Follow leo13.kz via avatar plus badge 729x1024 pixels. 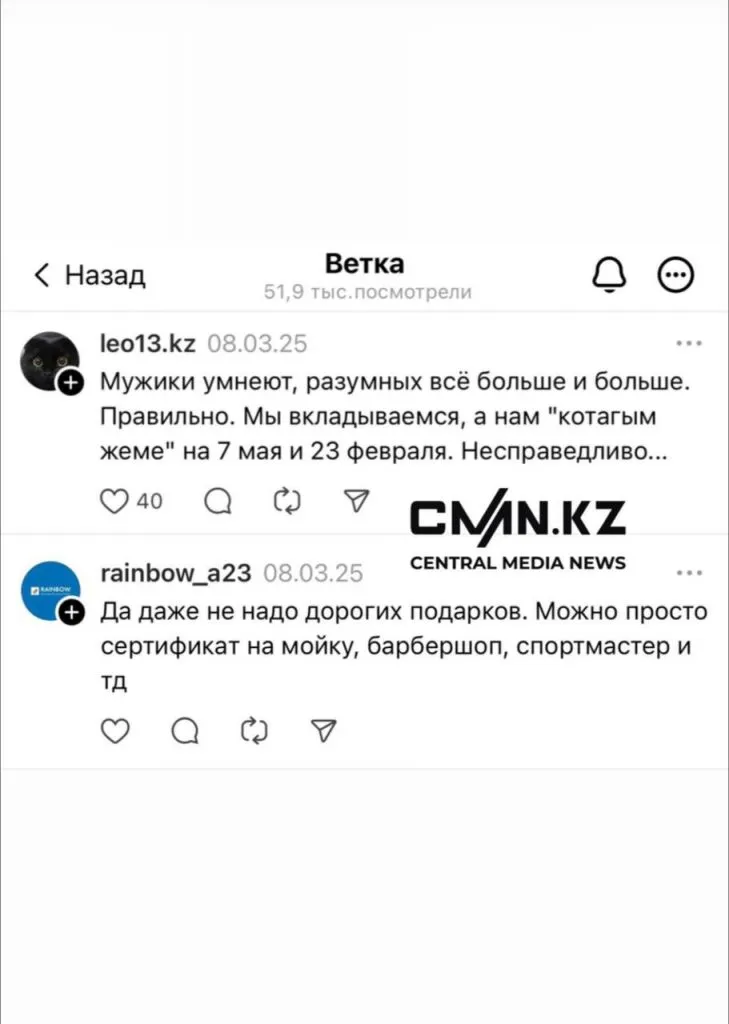(x=69, y=382)
